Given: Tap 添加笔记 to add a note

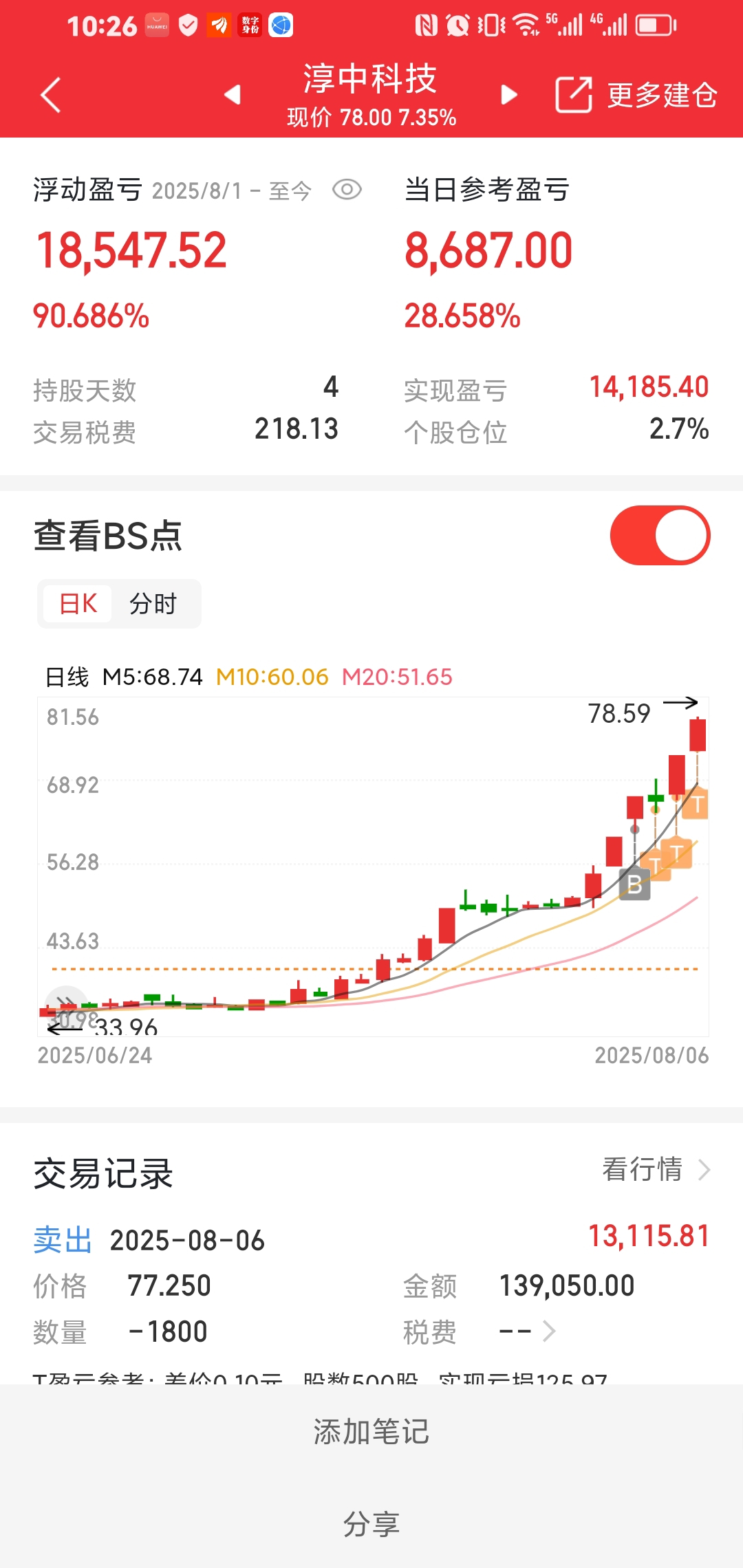Looking at the screenshot, I should point(371,1432).
